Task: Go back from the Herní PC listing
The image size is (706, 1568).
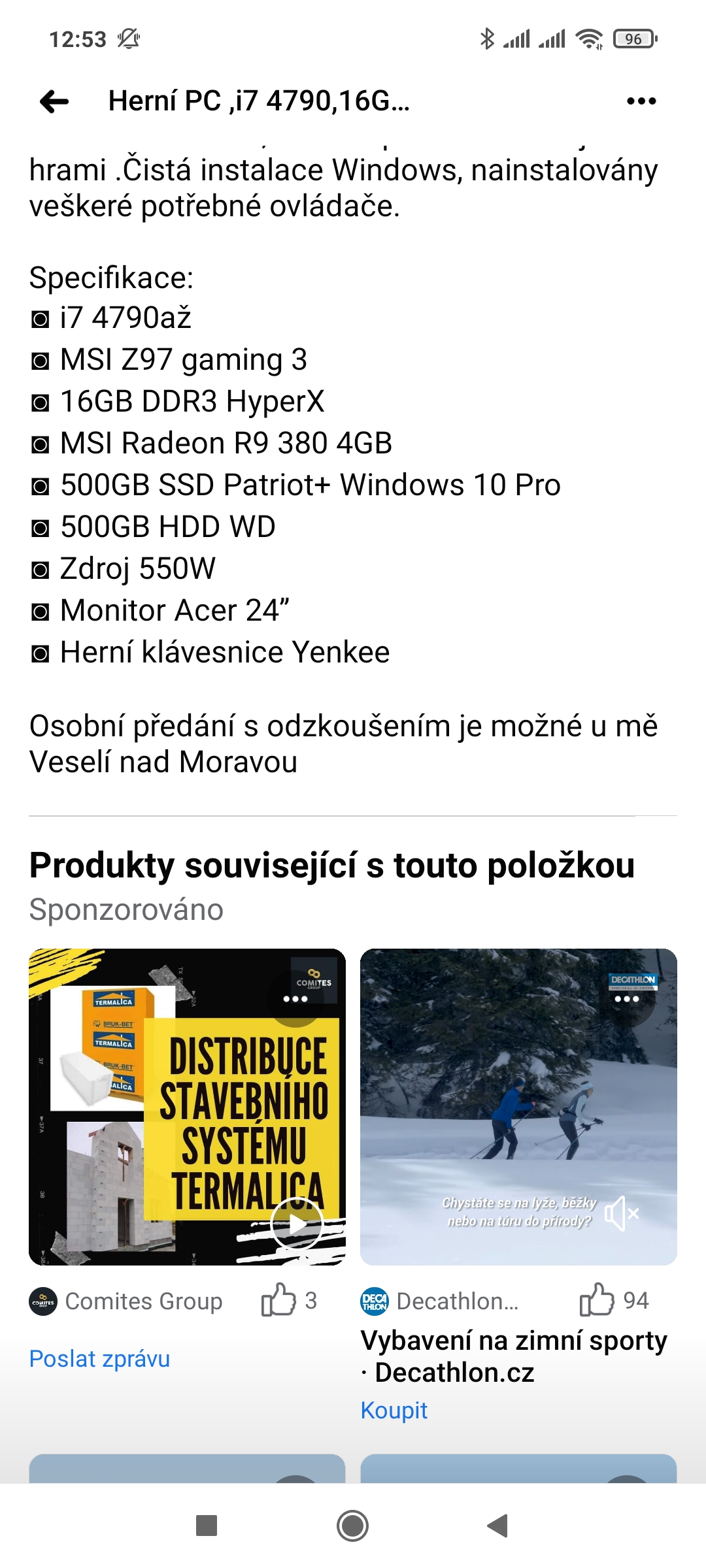Action: 54,101
